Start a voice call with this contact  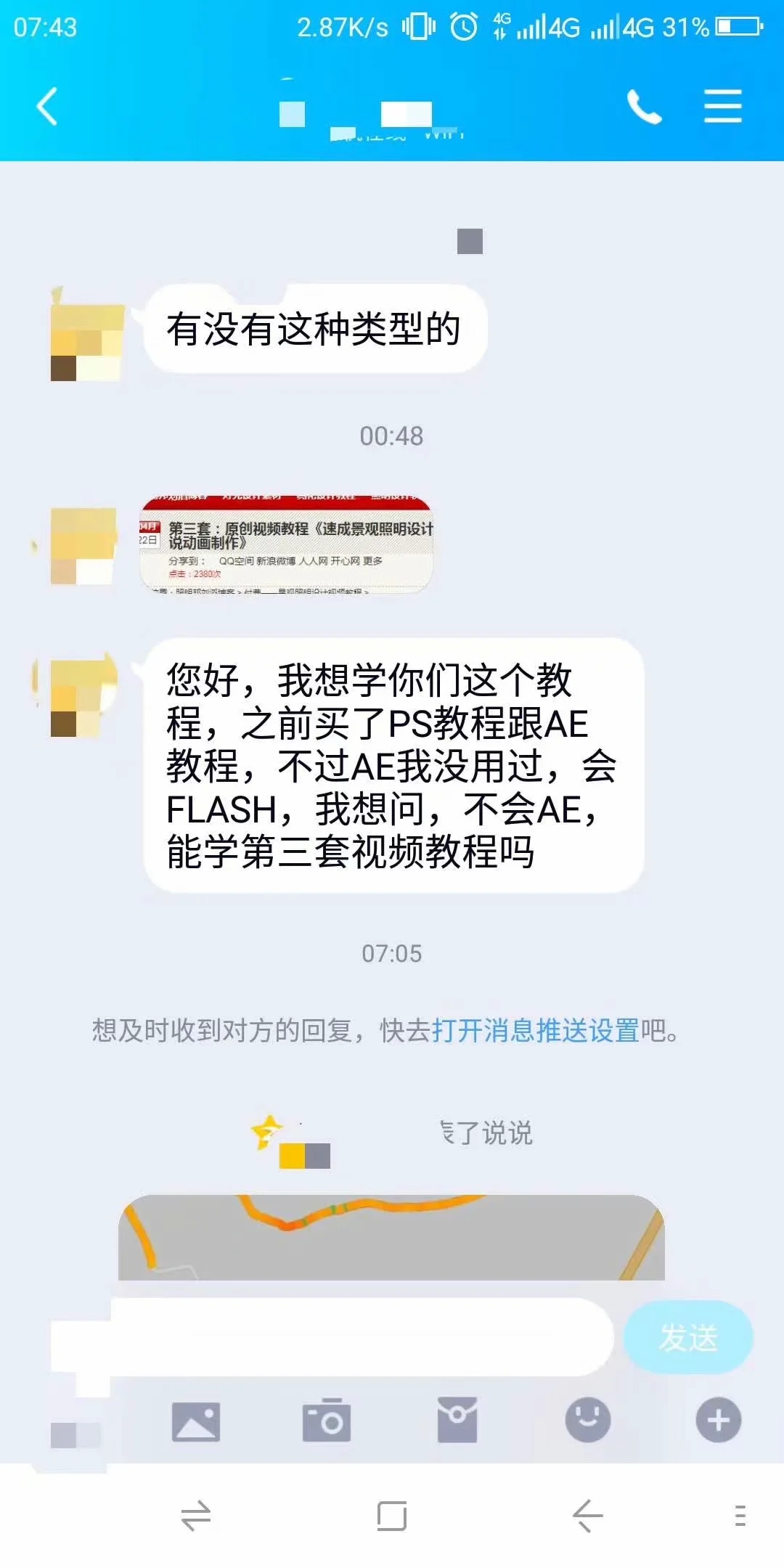(644, 107)
